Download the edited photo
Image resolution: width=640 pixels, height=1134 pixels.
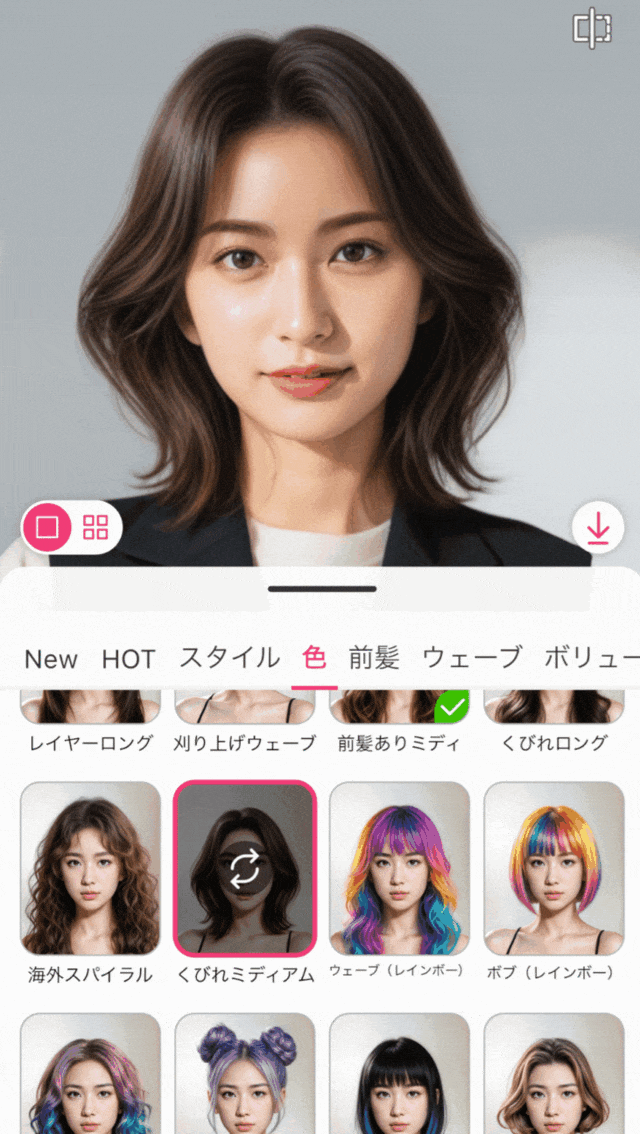tap(598, 527)
